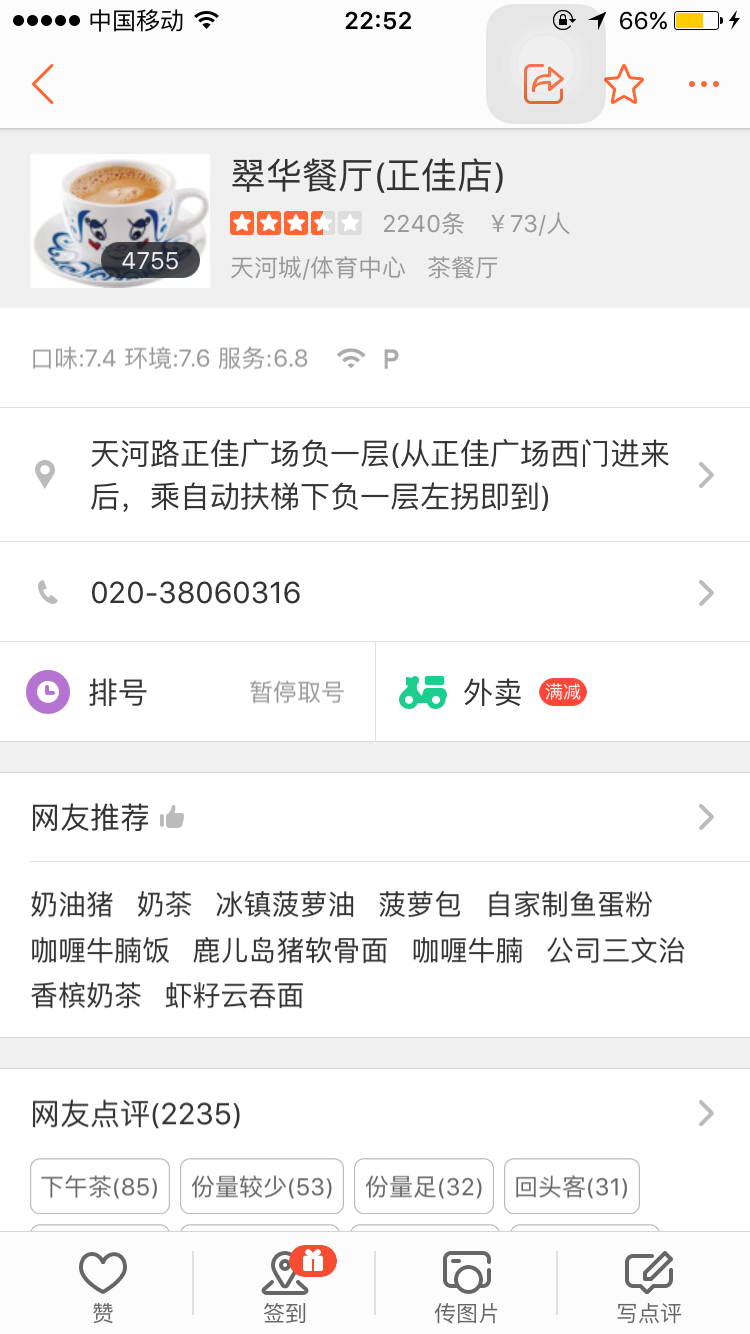Show reviews tagged 份量足(32)

point(424,1187)
